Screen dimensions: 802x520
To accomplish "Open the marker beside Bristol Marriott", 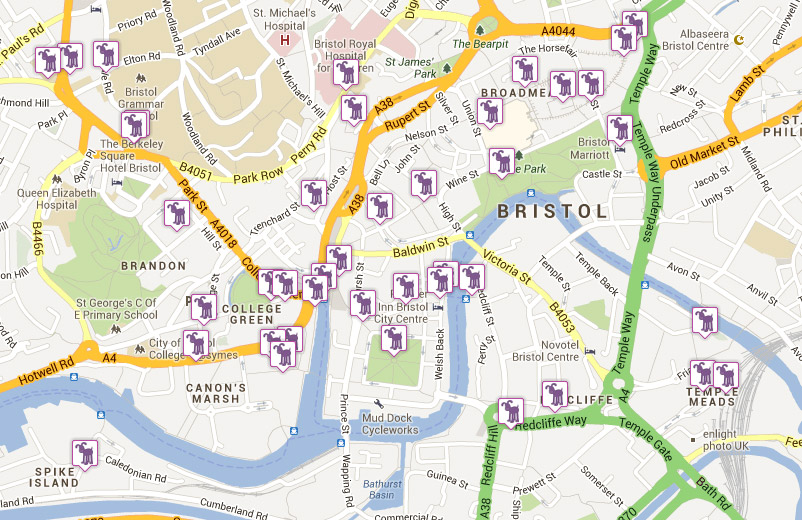I will coord(619,129).
